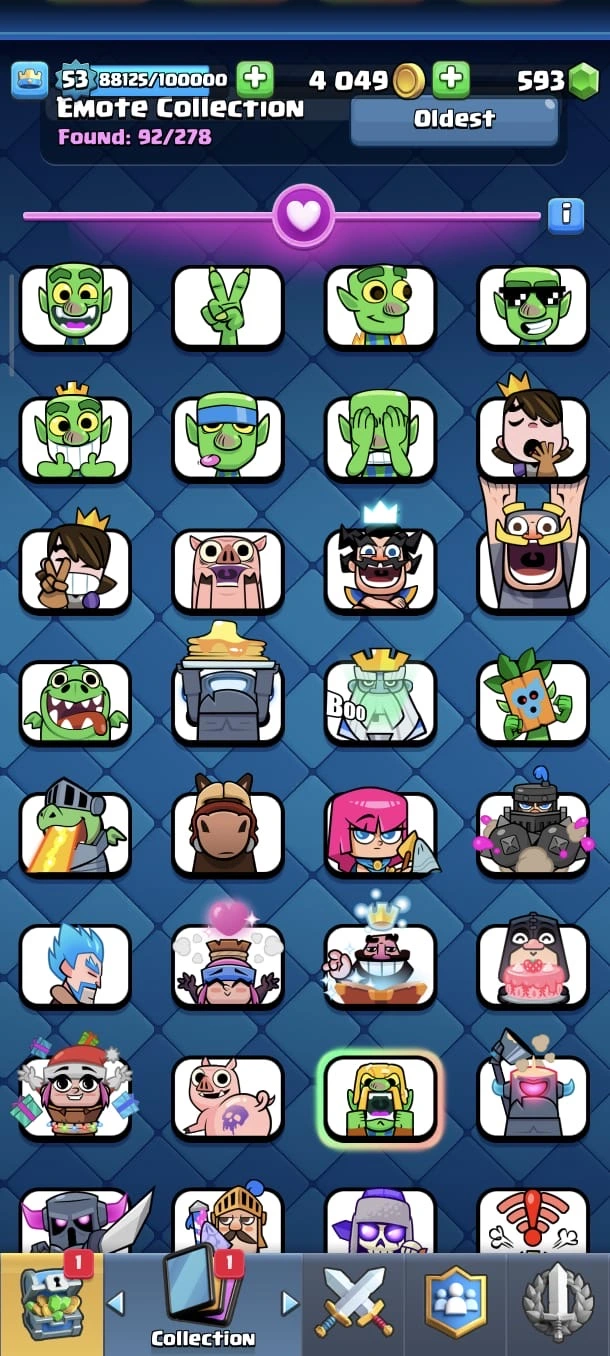The image size is (610, 1356).
Task: Select the goblin with sunglasses emote
Action: (533, 307)
